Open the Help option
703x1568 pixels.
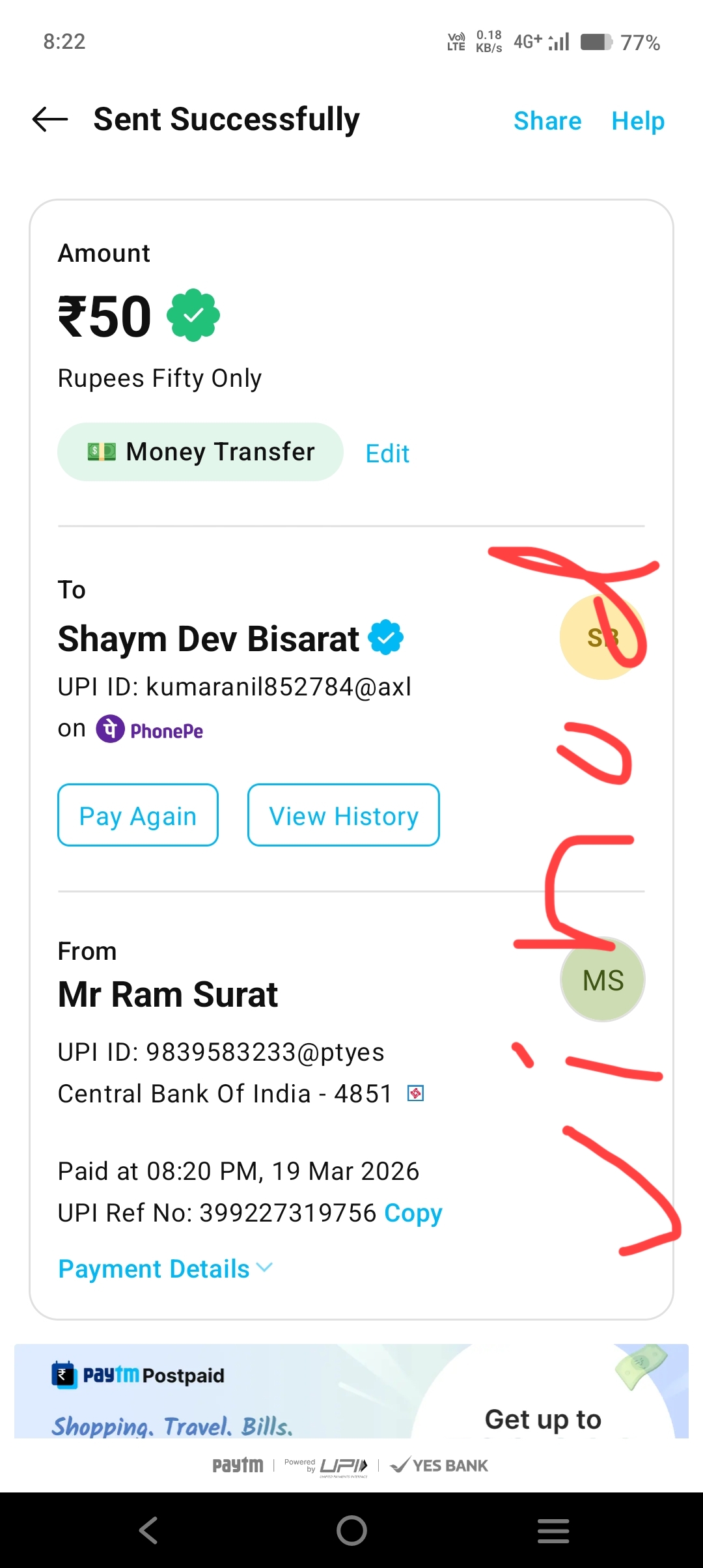coord(637,121)
